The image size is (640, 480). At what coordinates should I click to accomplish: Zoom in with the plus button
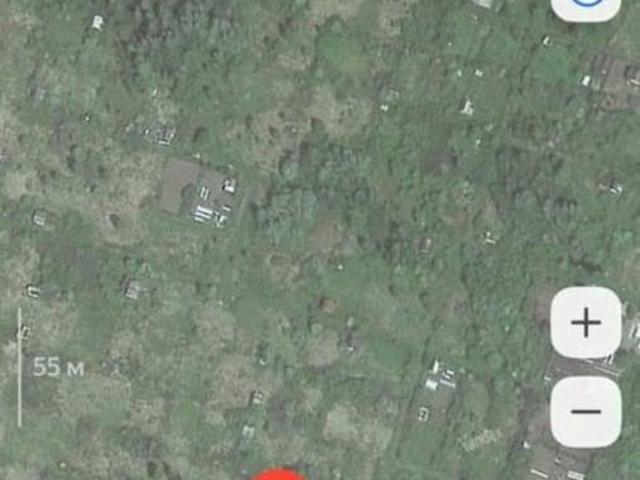coord(586,323)
